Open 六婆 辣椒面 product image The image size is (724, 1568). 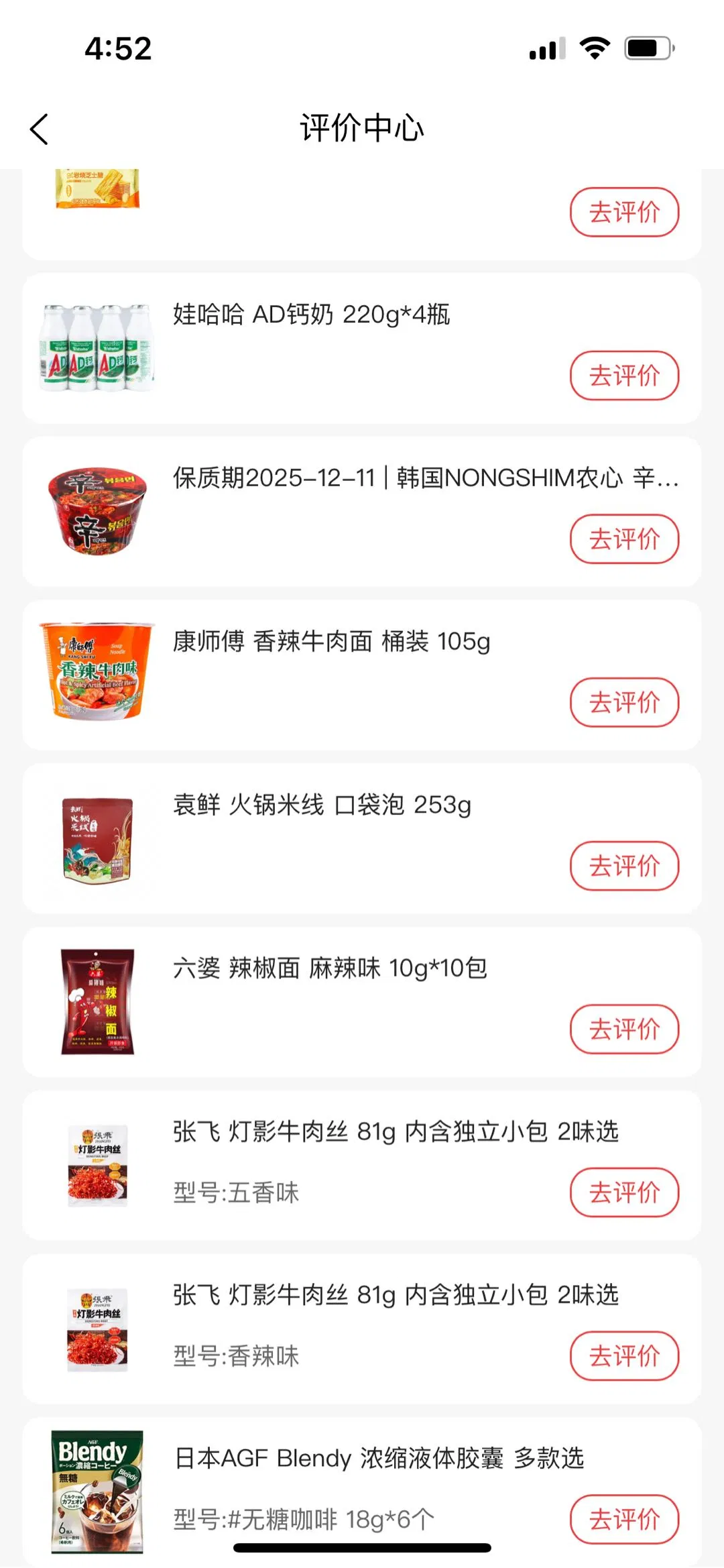point(97,1002)
